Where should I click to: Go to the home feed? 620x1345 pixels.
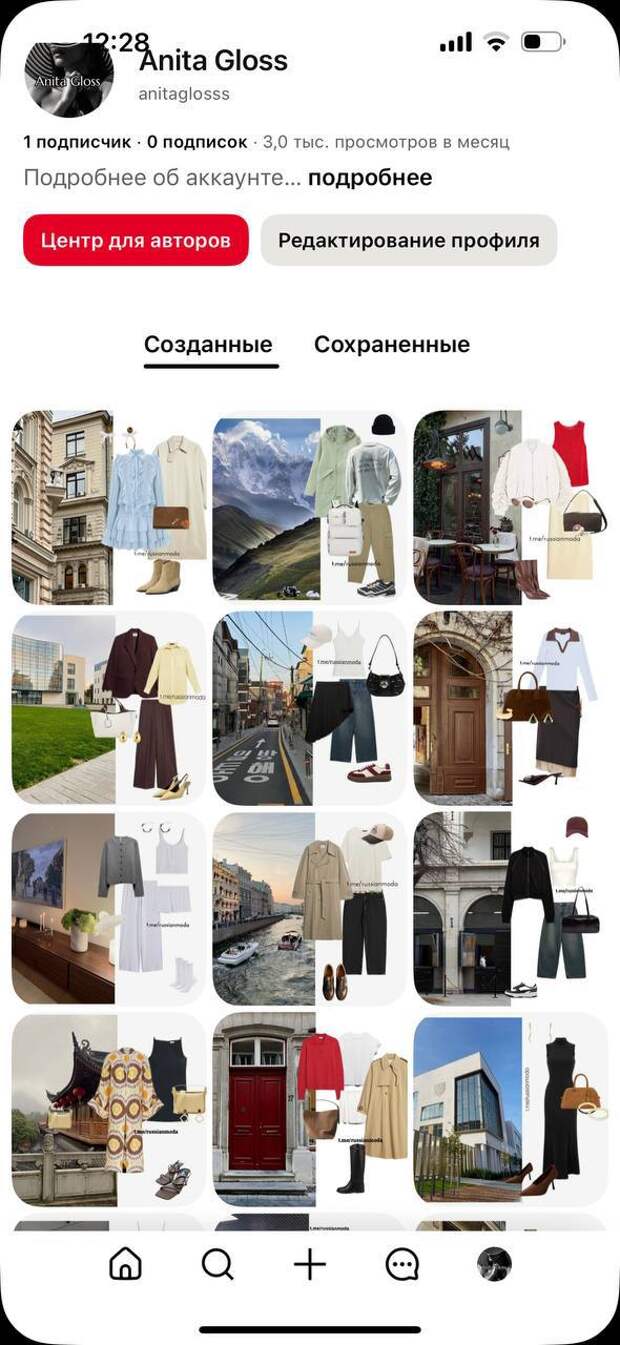pos(125,1264)
